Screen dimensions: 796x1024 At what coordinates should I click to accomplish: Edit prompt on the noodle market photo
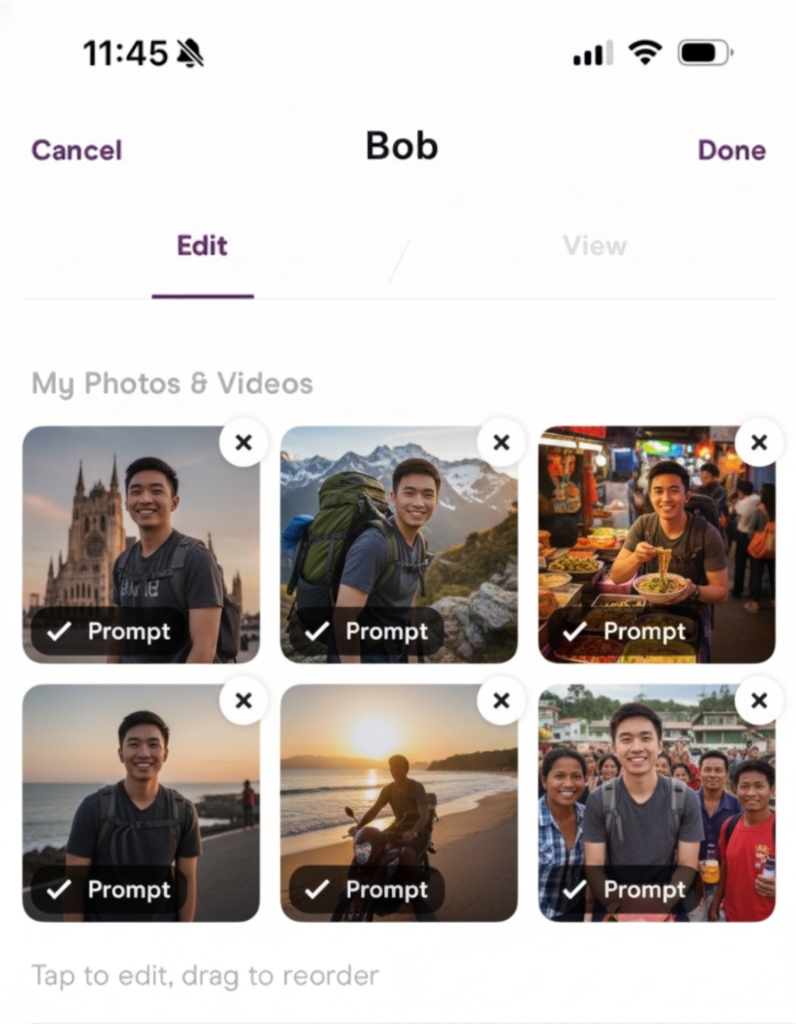click(x=625, y=632)
